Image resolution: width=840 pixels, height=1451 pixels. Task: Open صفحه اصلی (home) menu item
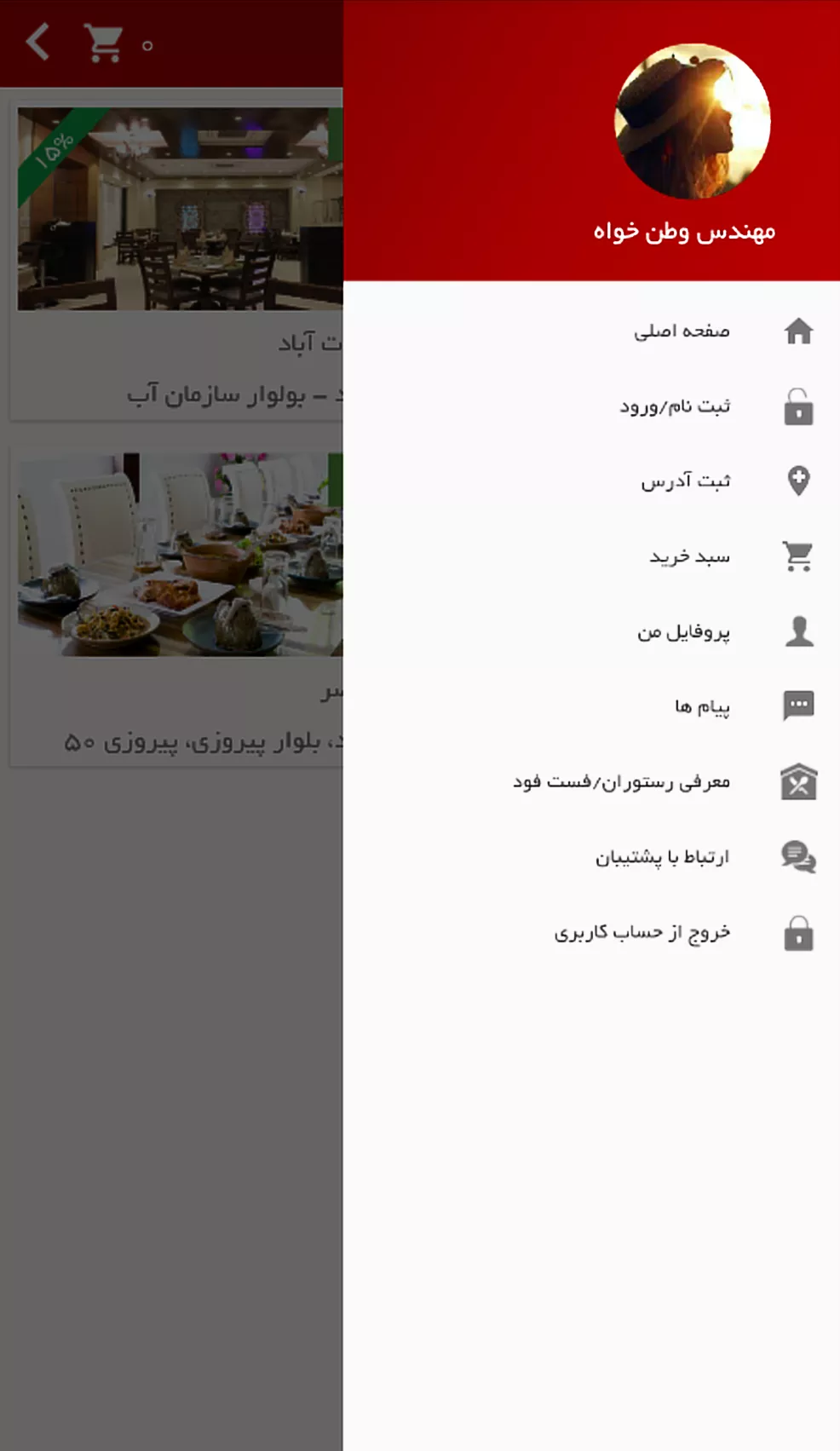[682, 331]
